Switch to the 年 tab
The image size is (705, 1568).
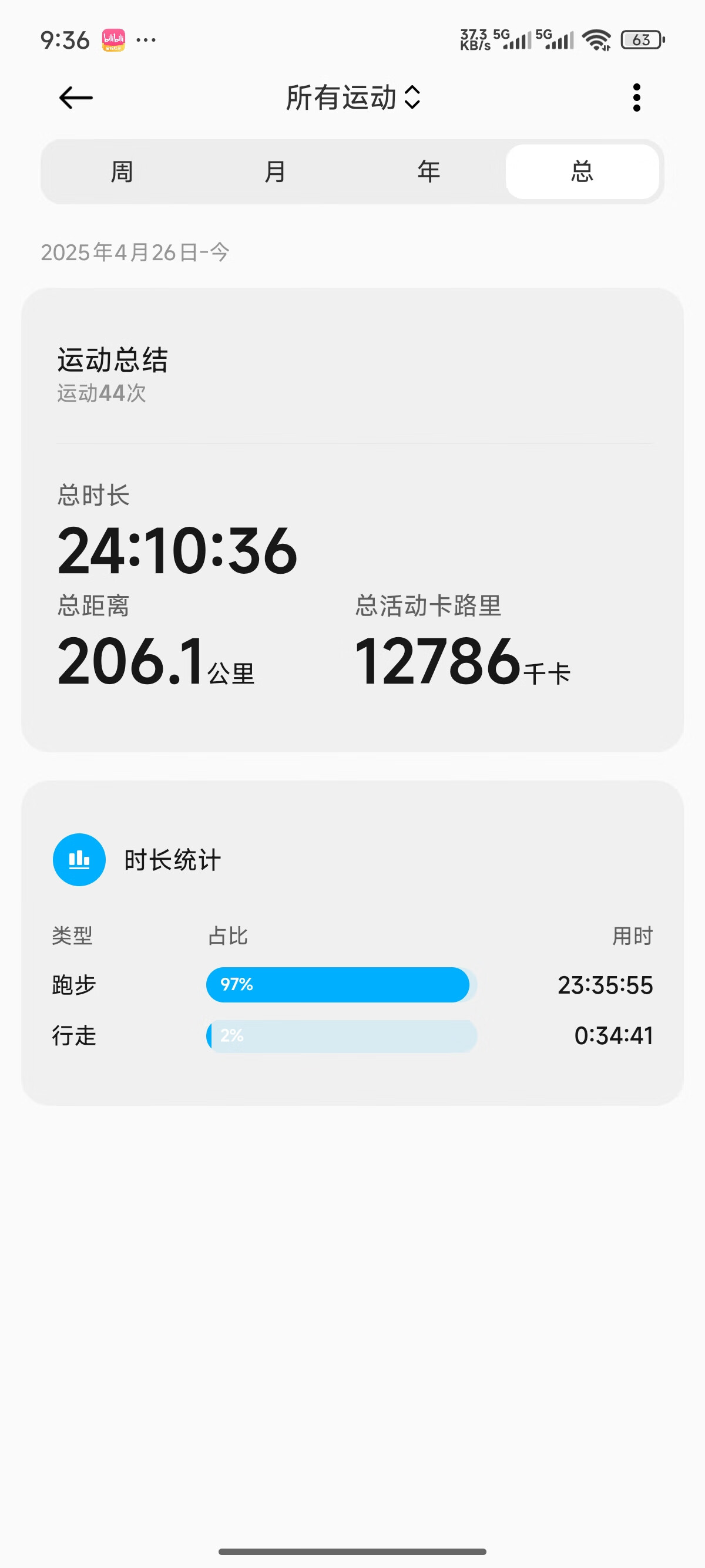[x=429, y=171]
